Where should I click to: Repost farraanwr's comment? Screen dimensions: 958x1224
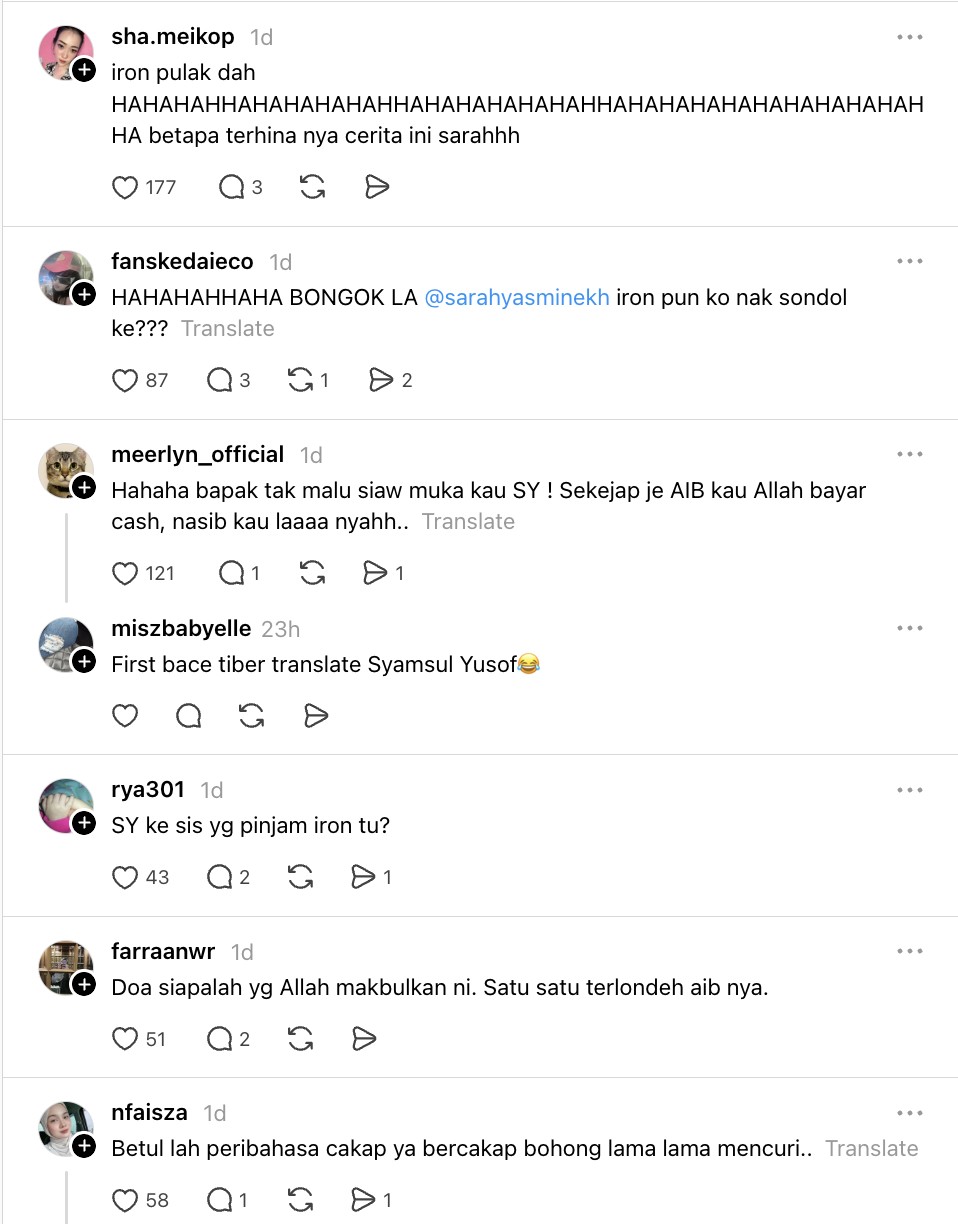[300, 1039]
